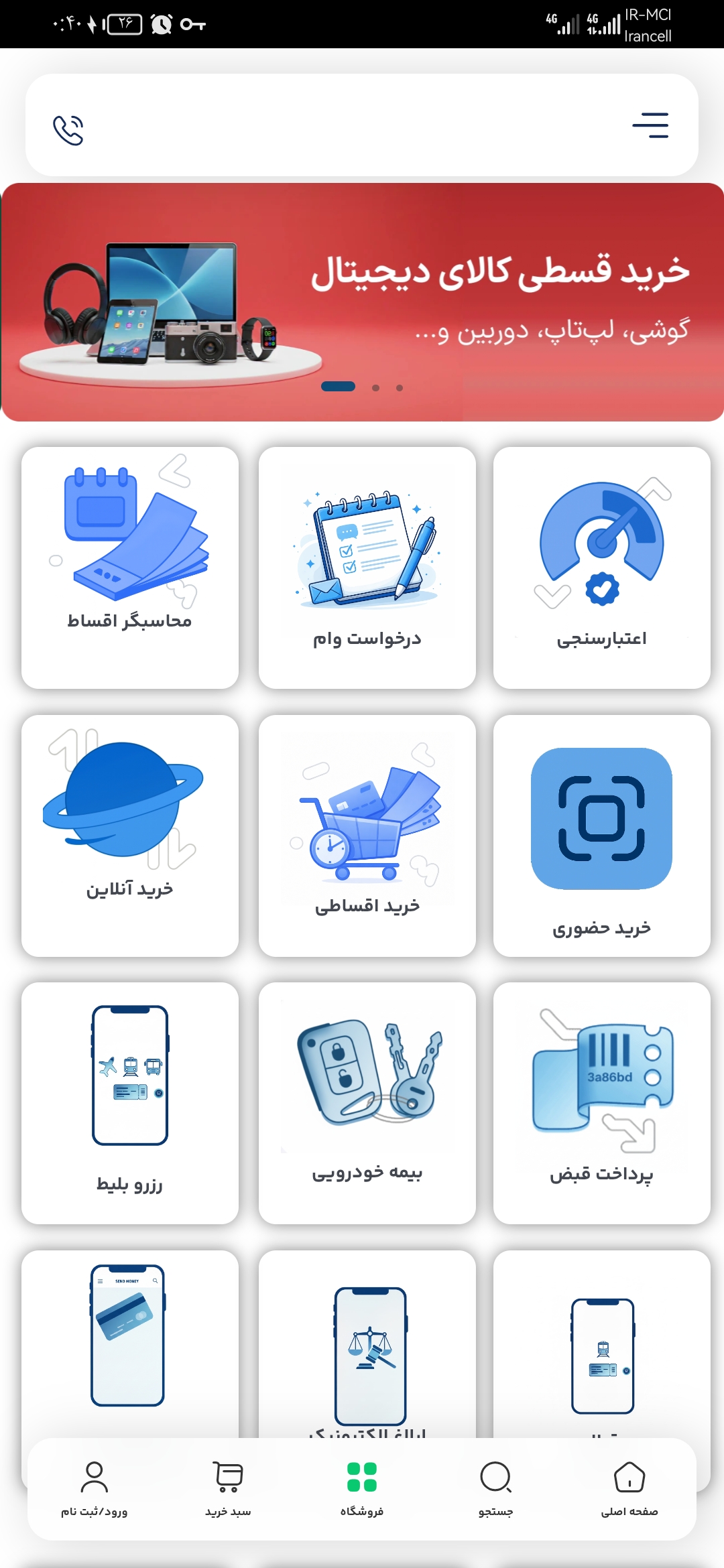724x1568 pixels.
Task: Open the سبد خرید tab
Action: 228,1489
